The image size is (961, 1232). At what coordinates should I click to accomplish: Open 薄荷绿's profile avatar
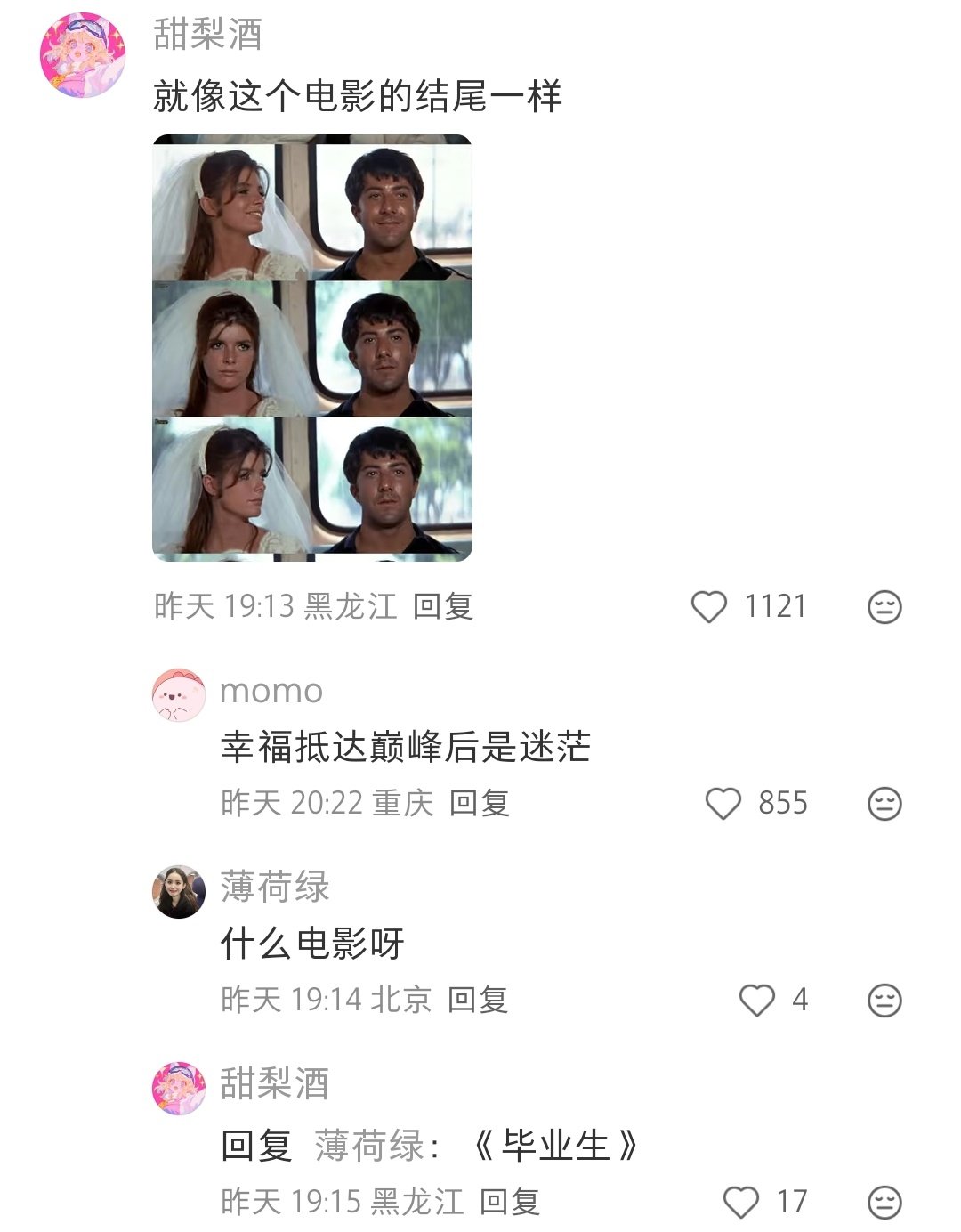pyautogui.click(x=179, y=892)
